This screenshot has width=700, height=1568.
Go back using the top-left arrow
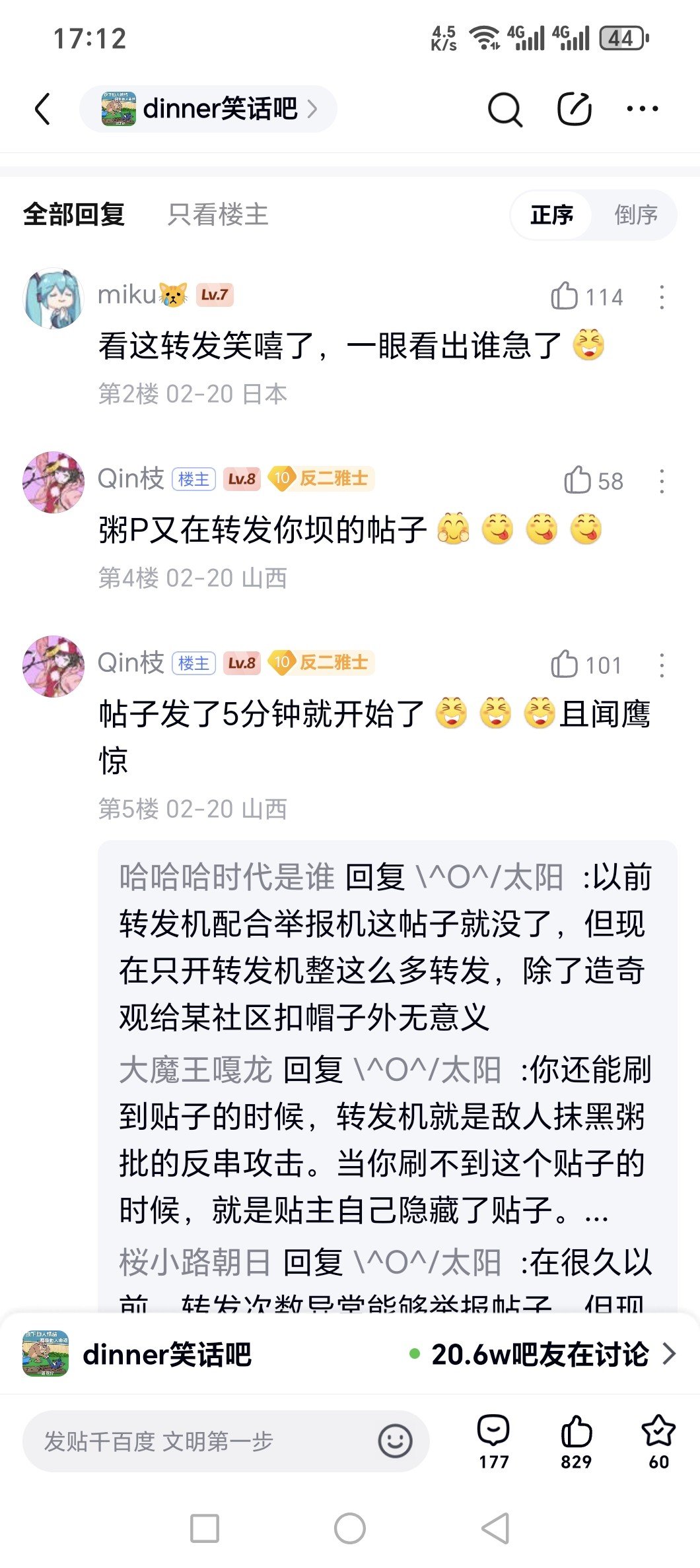43,109
